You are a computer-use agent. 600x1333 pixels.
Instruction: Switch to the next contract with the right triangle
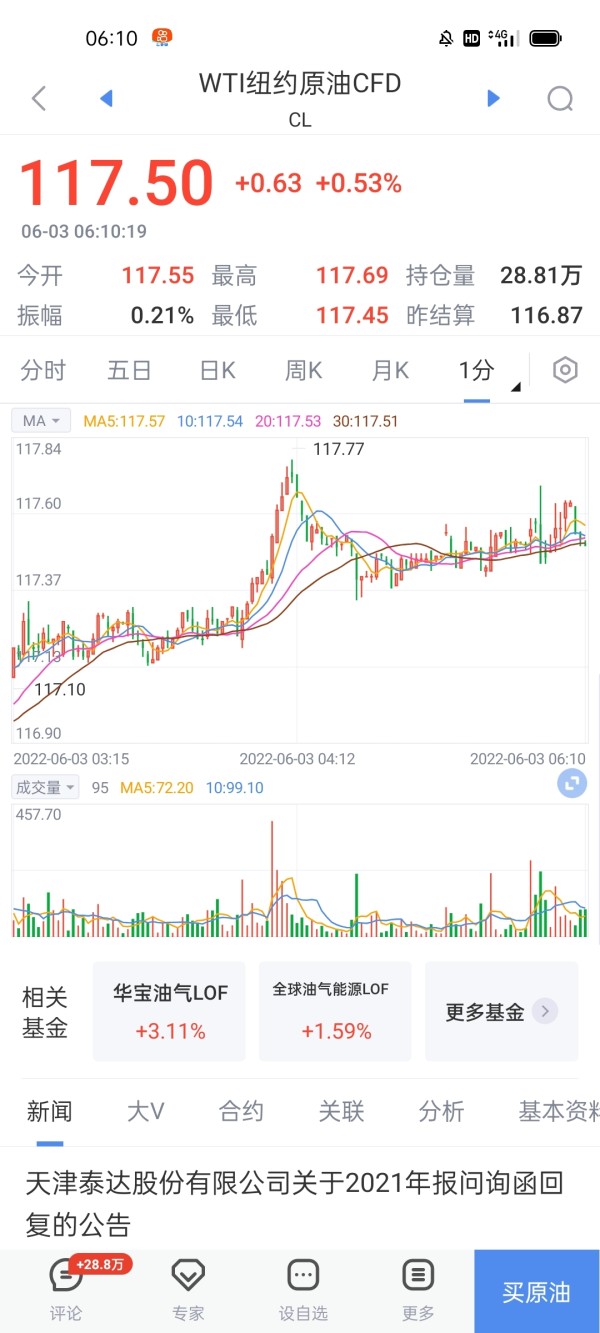[x=492, y=98]
